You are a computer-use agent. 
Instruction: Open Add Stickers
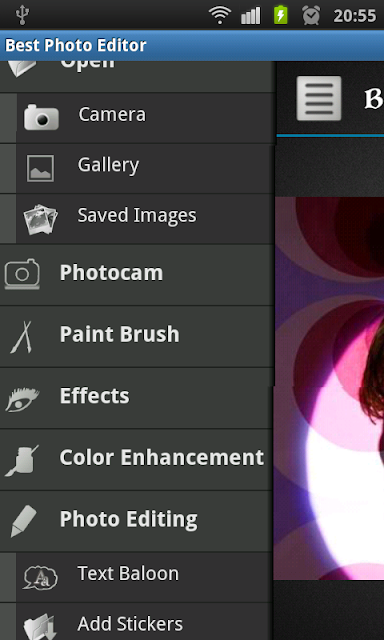click(145, 622)
